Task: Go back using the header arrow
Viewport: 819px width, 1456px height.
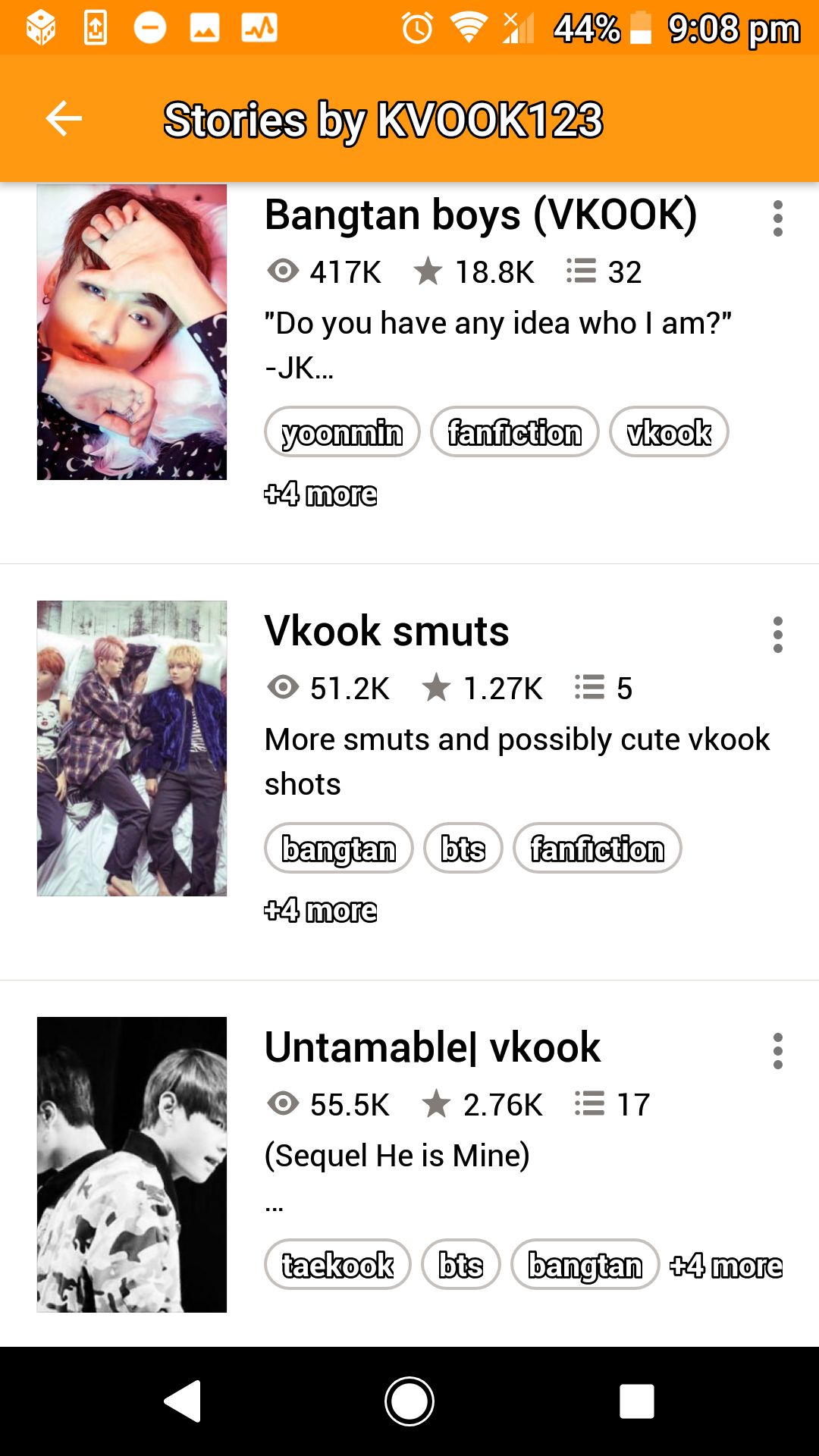Action: 64,118
